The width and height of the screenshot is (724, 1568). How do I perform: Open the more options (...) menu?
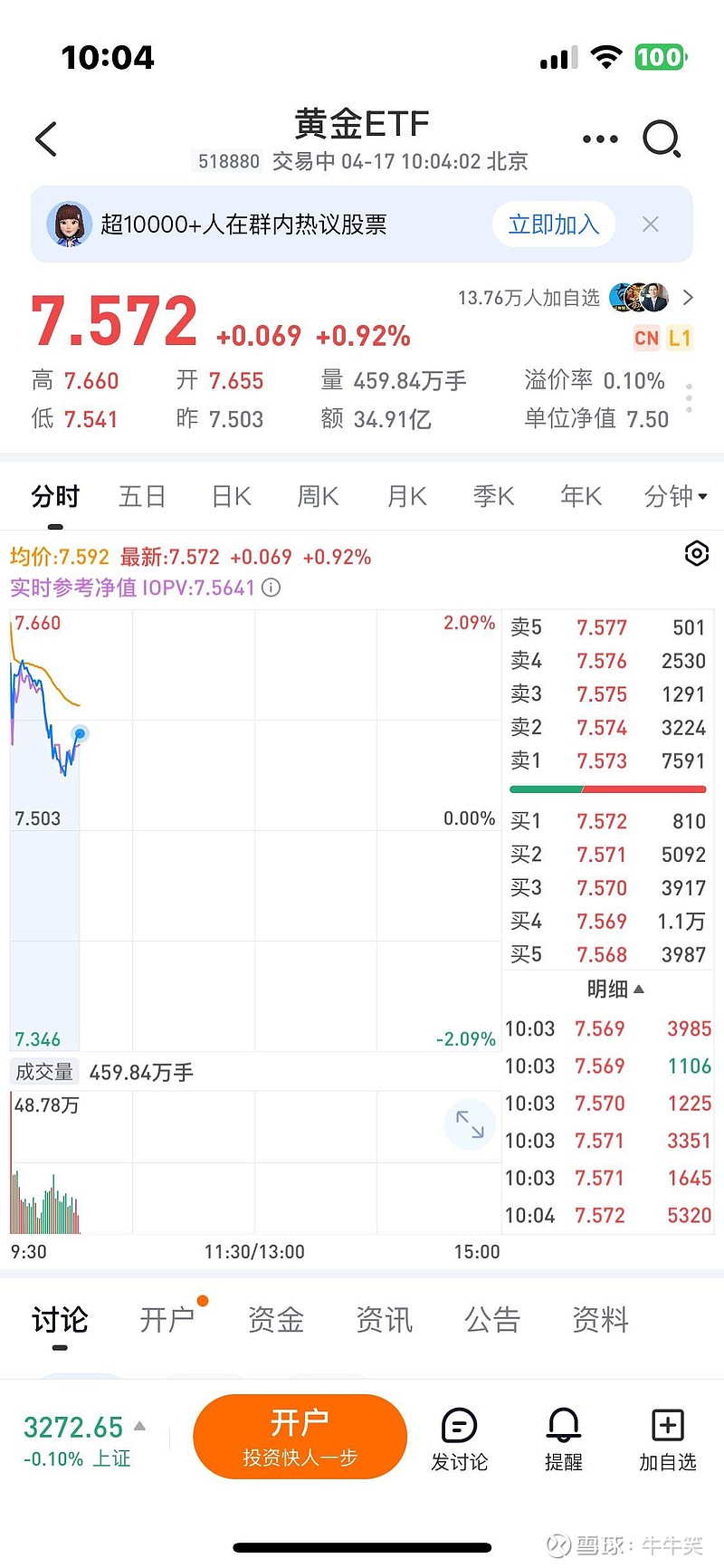[600, 139]
